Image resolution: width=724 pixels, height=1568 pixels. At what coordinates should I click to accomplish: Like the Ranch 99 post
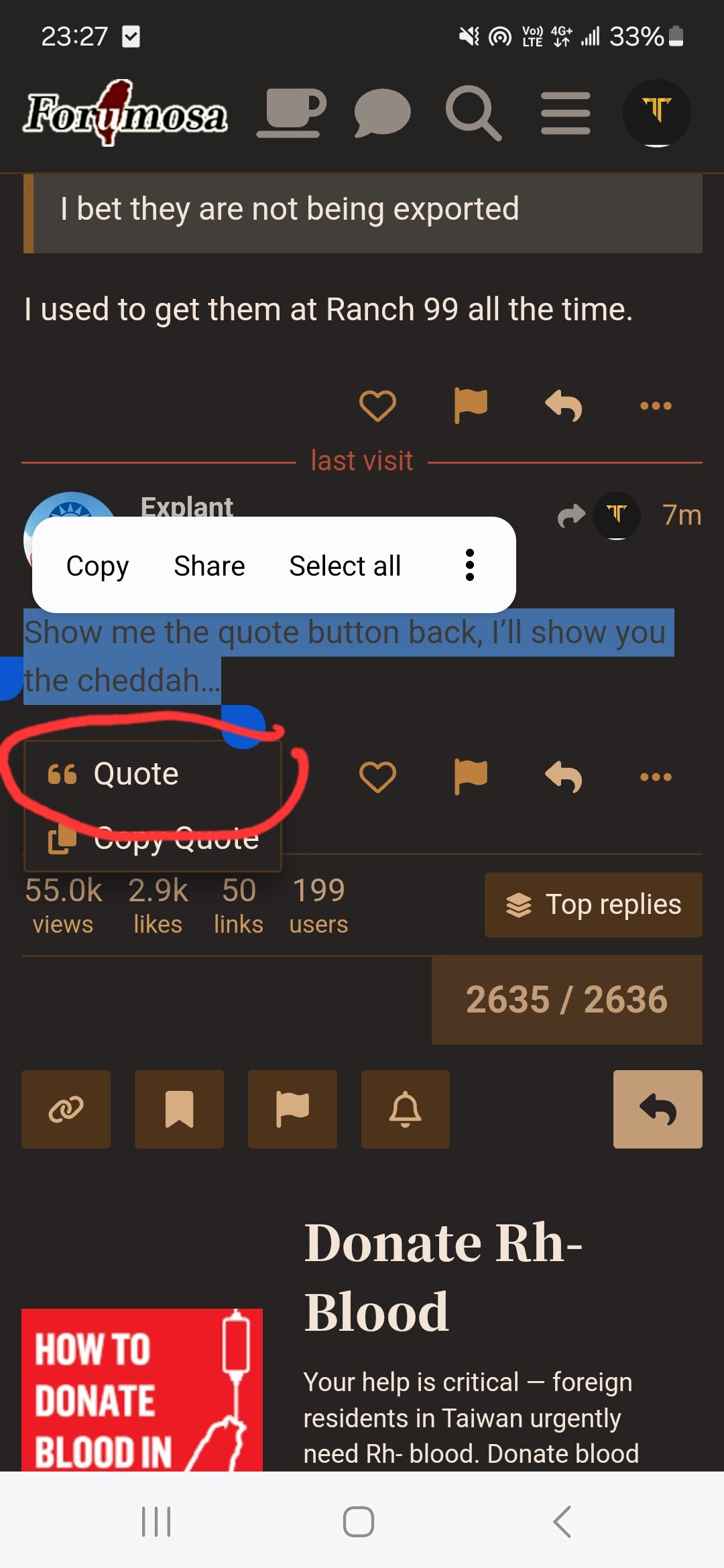coord(377,405)
